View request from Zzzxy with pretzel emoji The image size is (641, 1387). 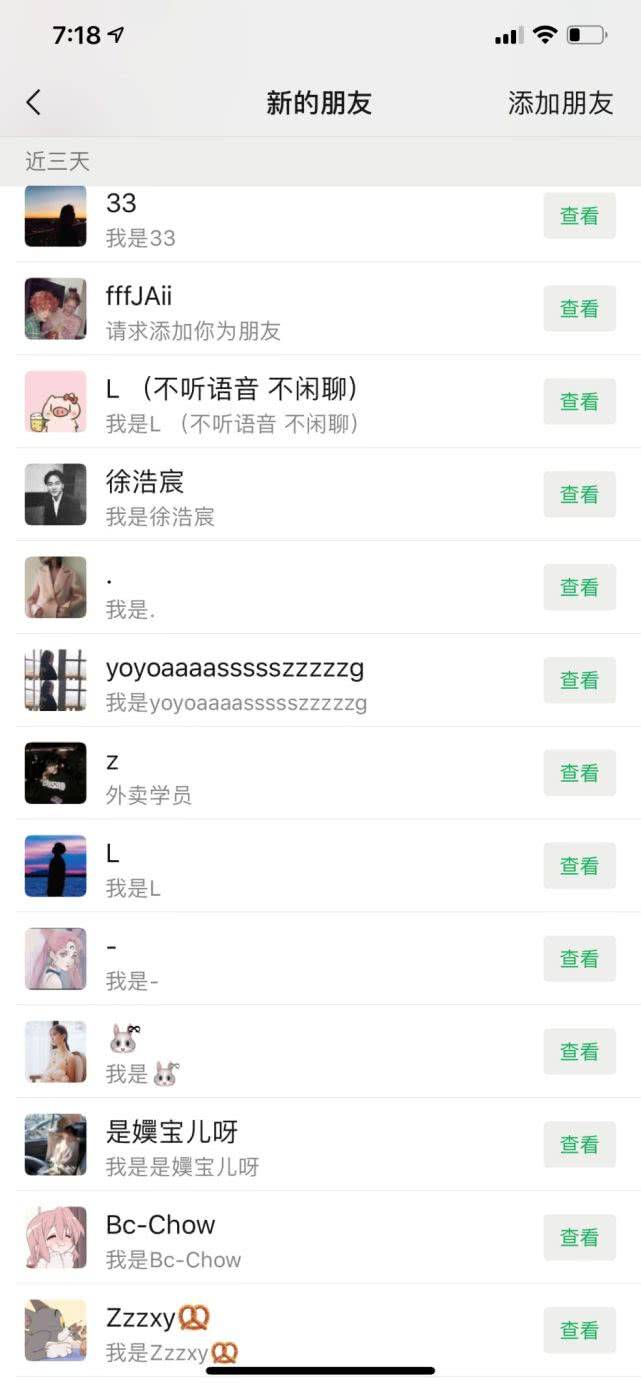point(579,1331)
